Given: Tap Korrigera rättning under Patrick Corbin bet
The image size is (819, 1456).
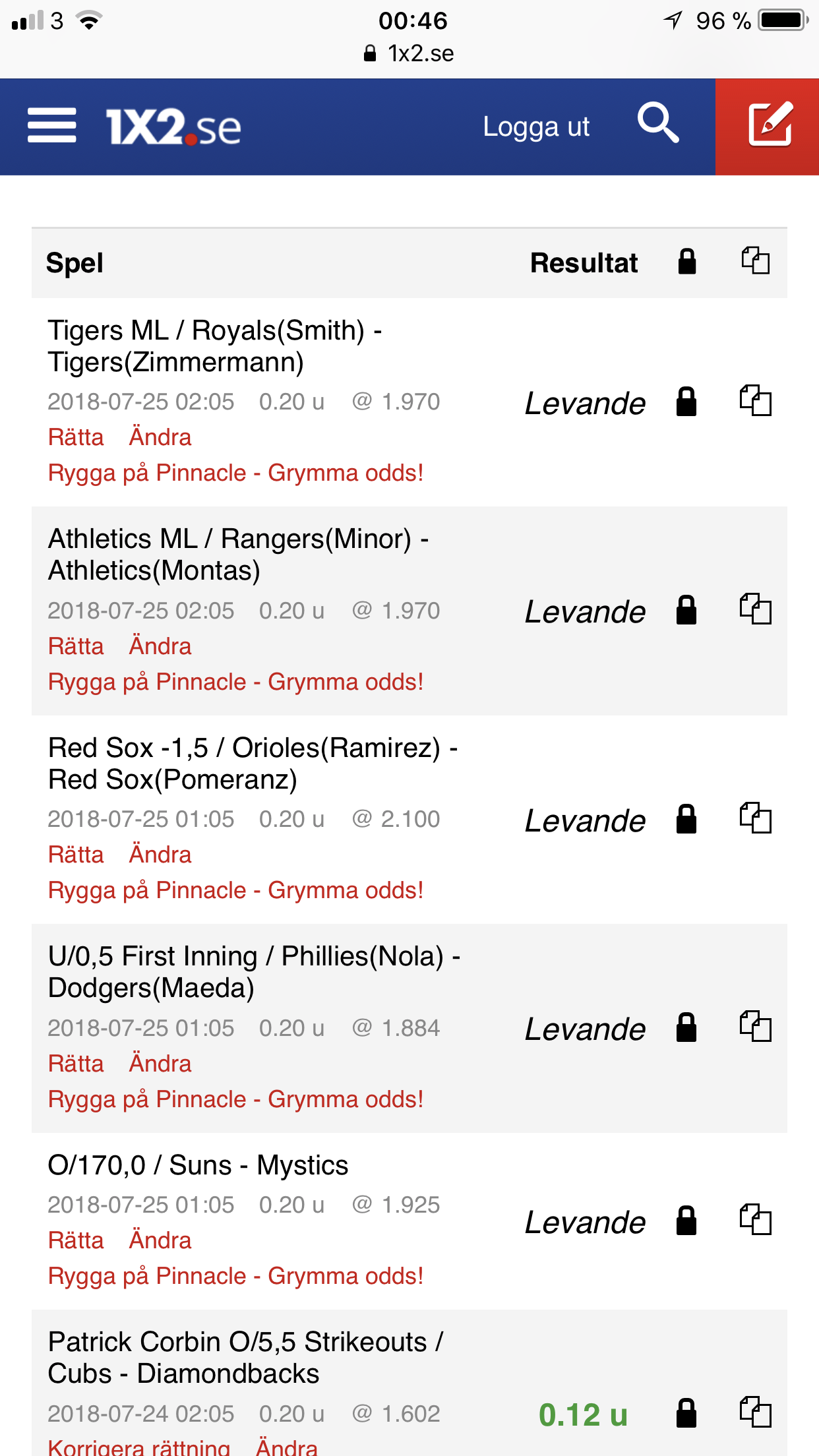Looking at the screenshot, I should point(139,1447).
